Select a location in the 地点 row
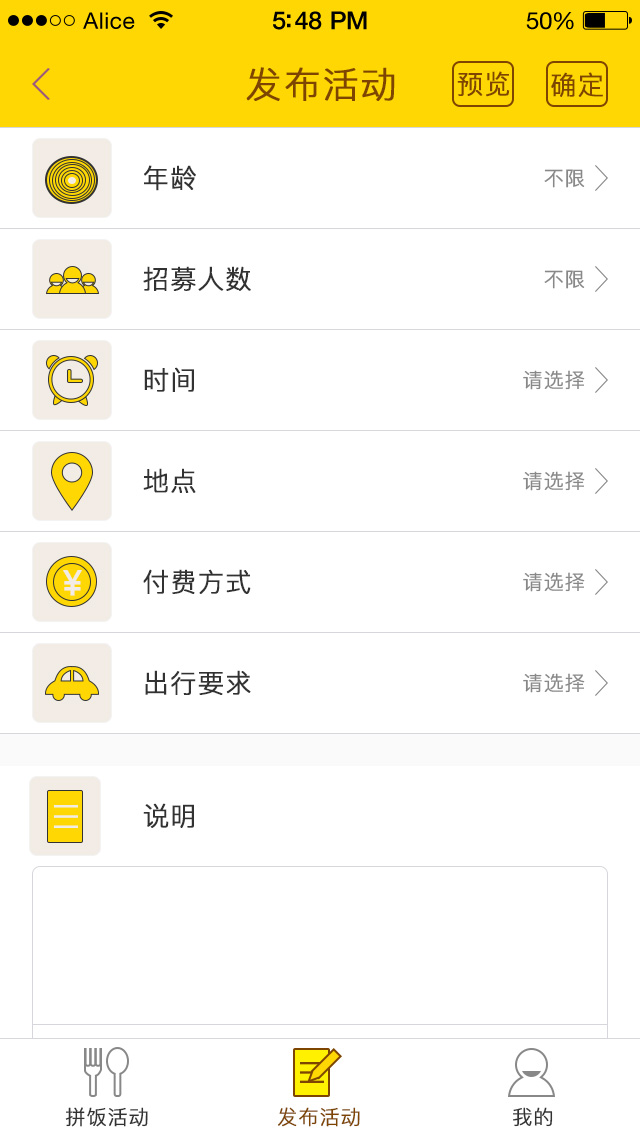Screen dimensions: 640x1136 pyautogui.click(x=320, y=481)
